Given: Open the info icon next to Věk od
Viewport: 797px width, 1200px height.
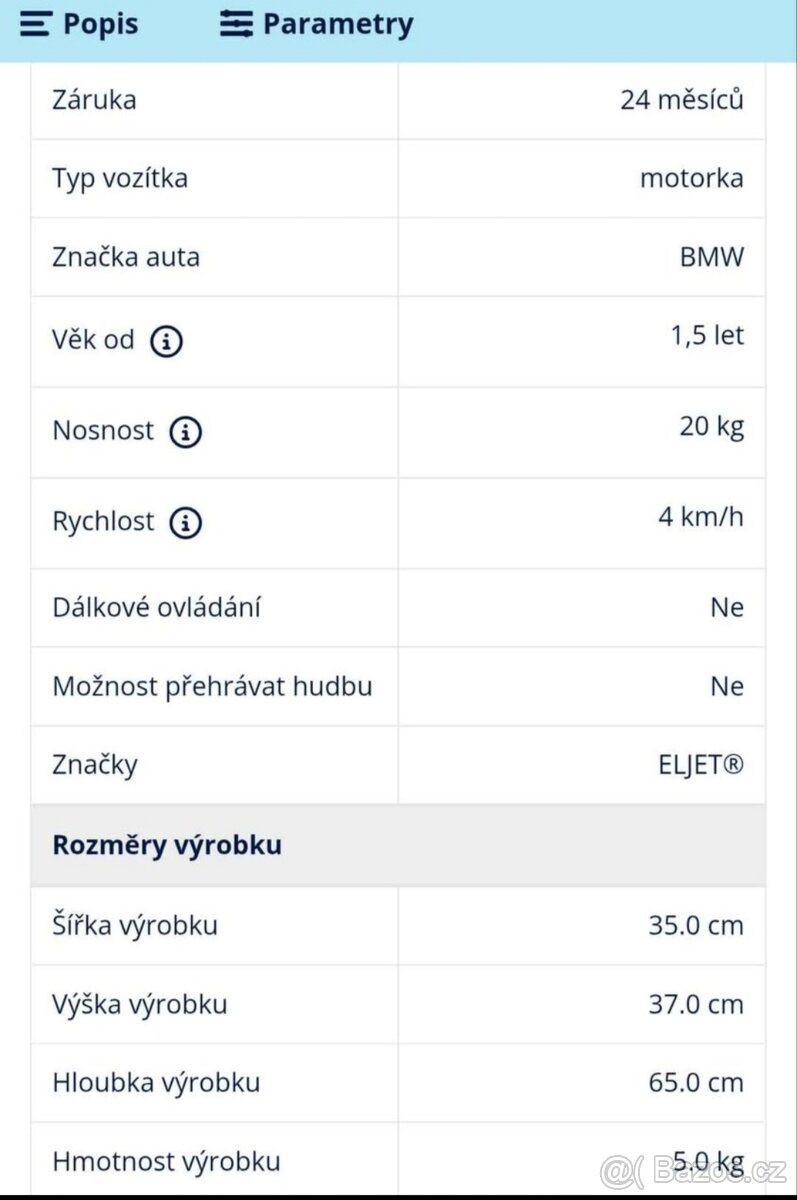Looking at the screenshot, I should 167,340.
